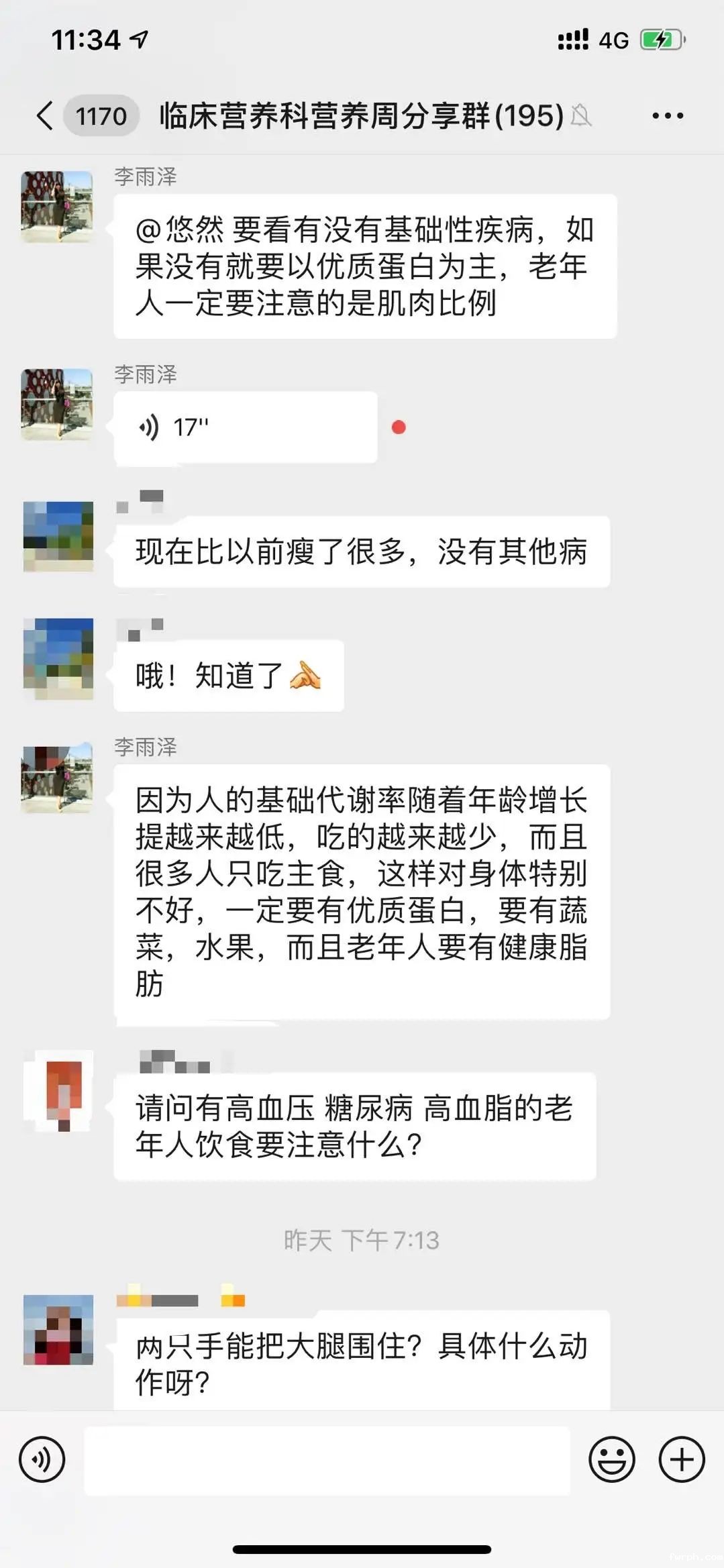Play 李雨泽's 17-second voice message
Image resolution: width=724 pixels, height=1568 pixels.
click(245, 427)
